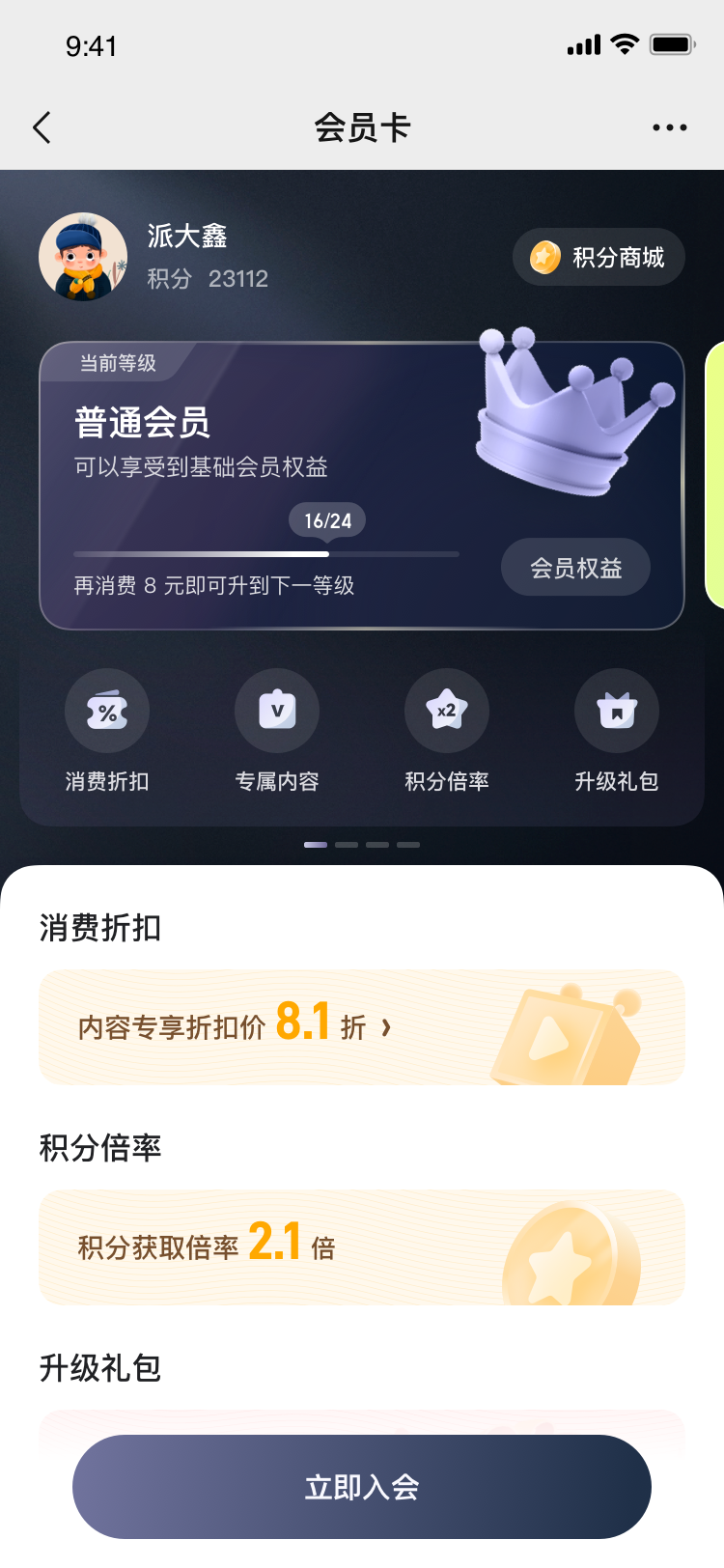Open the 积分商城 points mall
Image resolution: width=724 pixels, height=1568 pixels.
[x=599, y=257]
